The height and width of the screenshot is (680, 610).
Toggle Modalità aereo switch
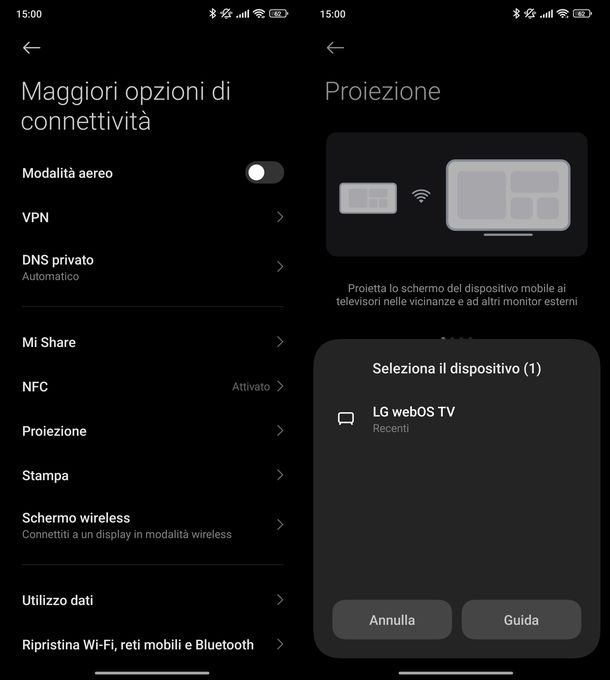[x=264, y=173]
